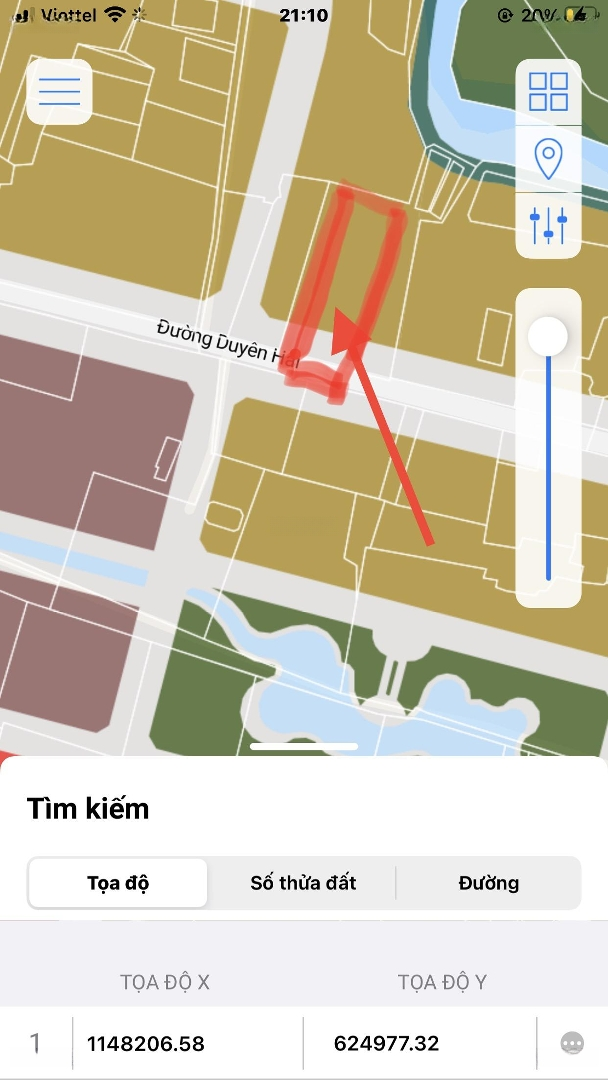Screen dimensions: 608x1080
Task: Switch to the Số thửa đất tab
Action: click(x=303, y=882)
